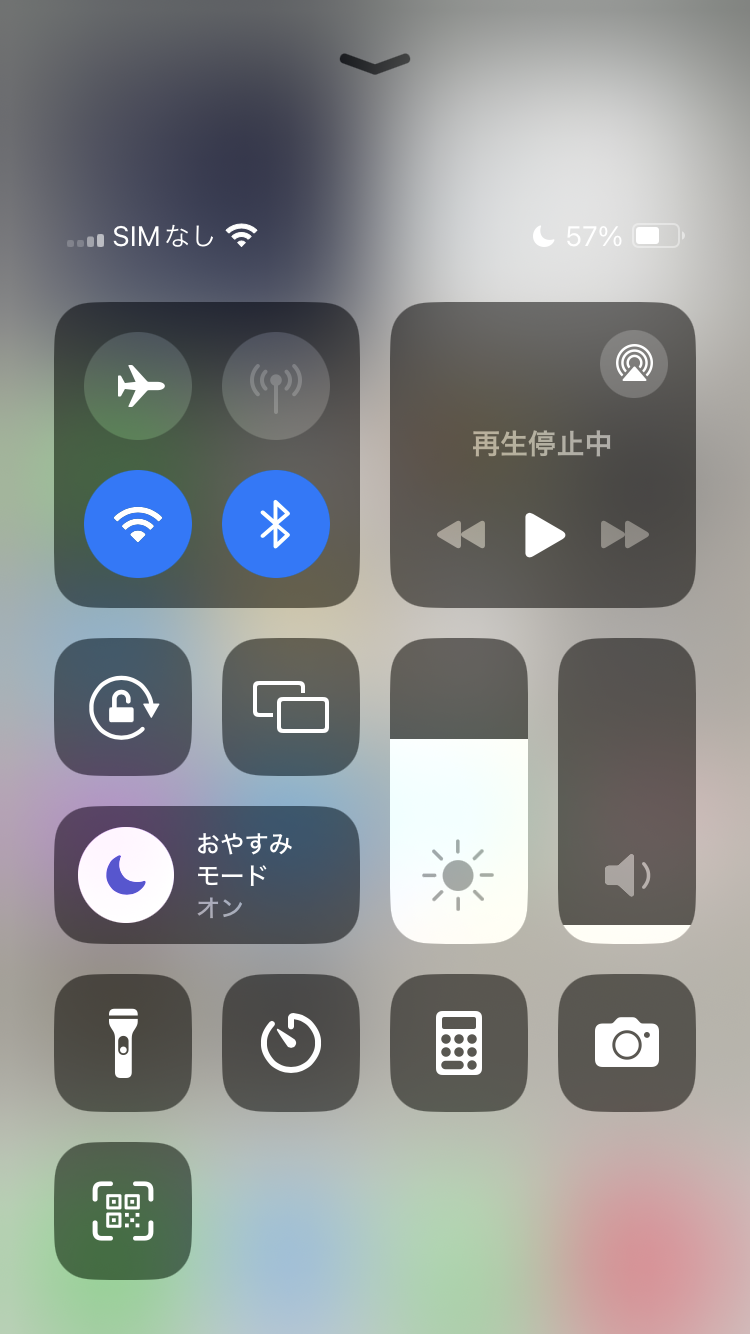Toggle the orientation rotation lock
The height and width of the screenshot is (1334, 750).
(x=123, y=707)
